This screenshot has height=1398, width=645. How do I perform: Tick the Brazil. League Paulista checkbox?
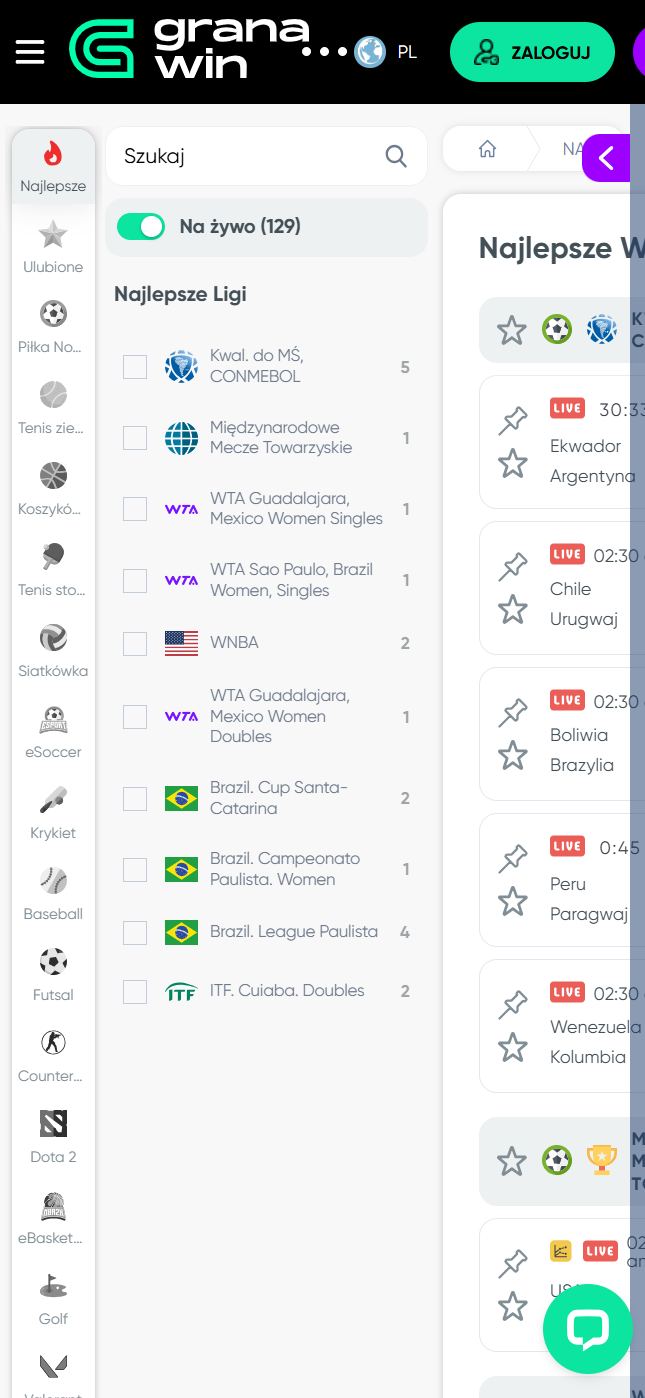click(x=135, y=932)
